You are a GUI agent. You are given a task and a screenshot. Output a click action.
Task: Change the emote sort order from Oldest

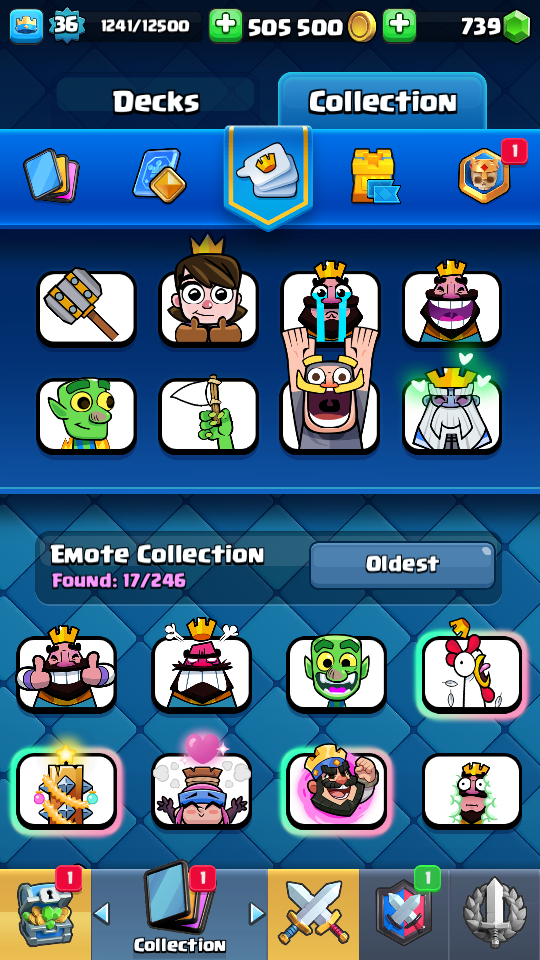402,564
